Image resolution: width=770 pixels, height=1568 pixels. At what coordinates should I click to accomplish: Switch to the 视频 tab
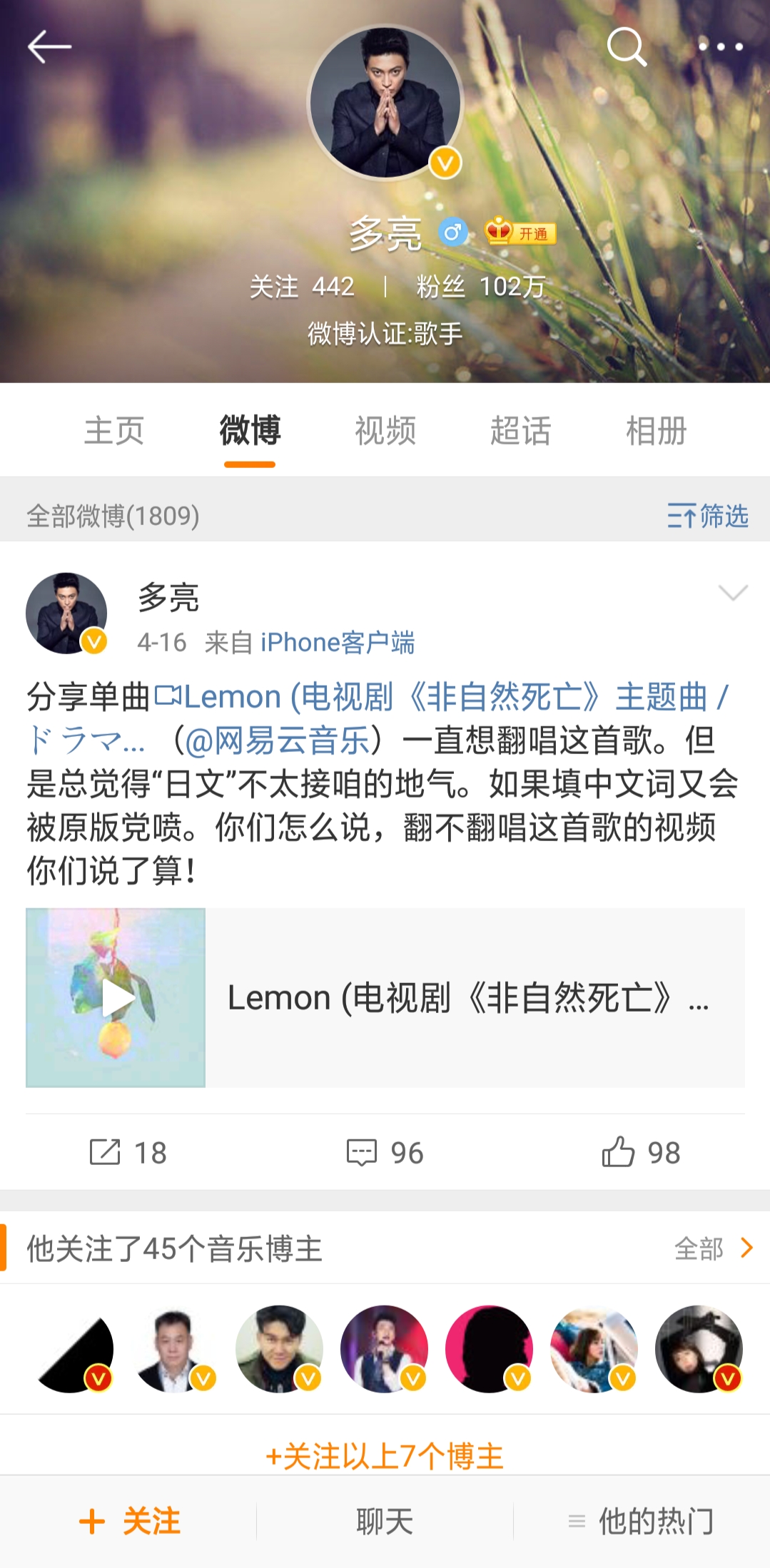pos(385,431)
